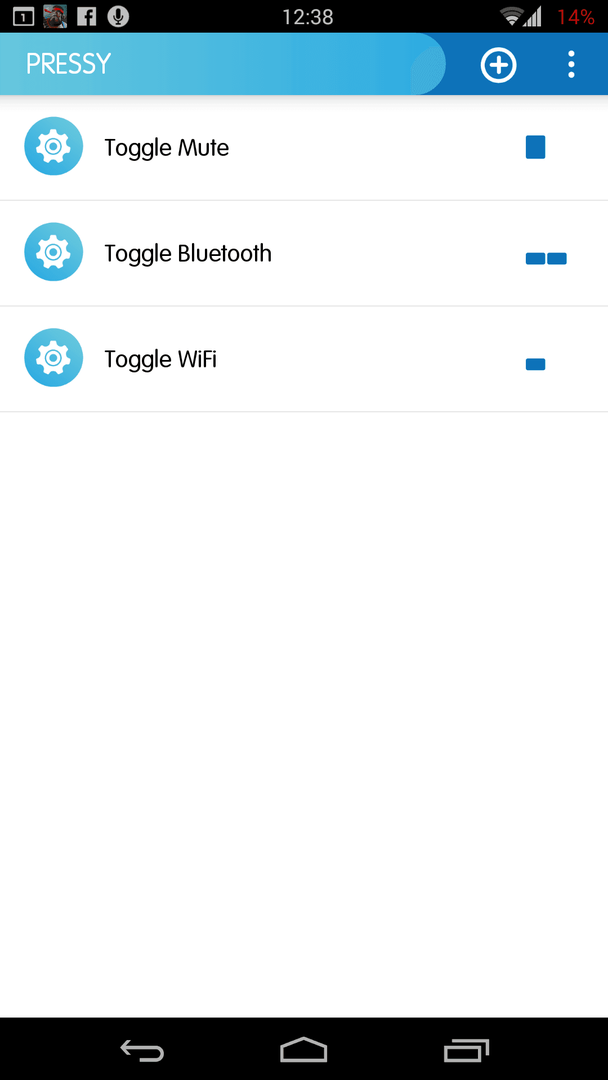Go to the home screen
This screenshot has width=608, height=1080.
point(304,1050)
